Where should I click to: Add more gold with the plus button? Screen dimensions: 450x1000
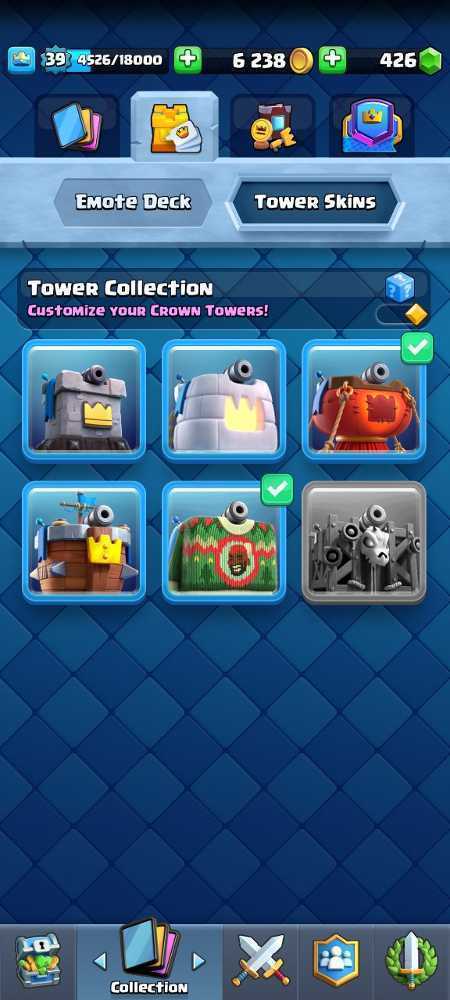click(x=187, y=60)
